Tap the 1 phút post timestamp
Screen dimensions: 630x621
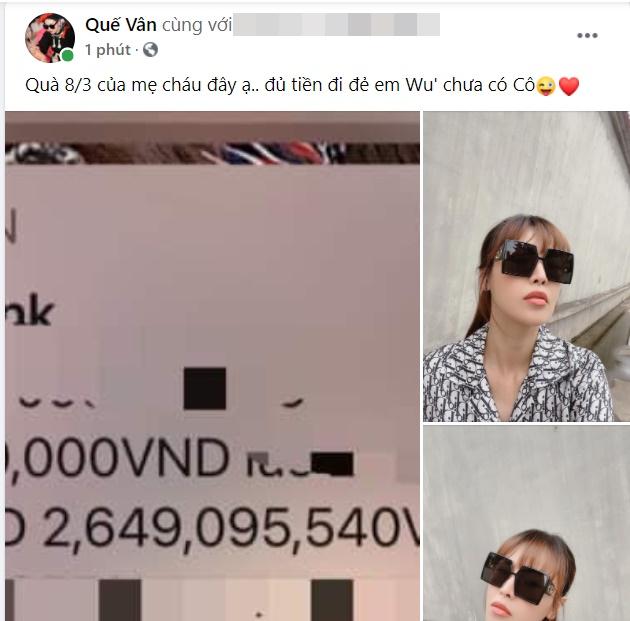point(108,49)
